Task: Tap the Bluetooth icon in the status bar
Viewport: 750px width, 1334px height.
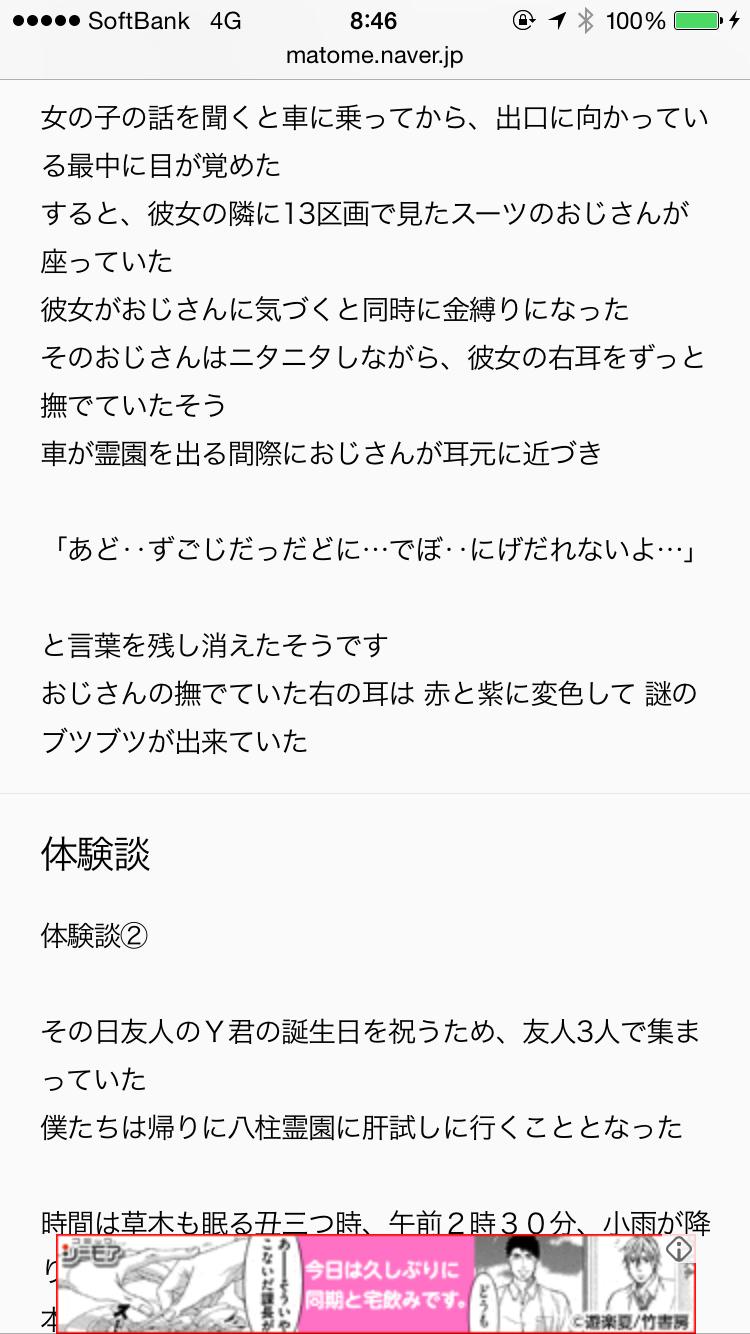Action: pyautogui.click(x=585, y=19)
